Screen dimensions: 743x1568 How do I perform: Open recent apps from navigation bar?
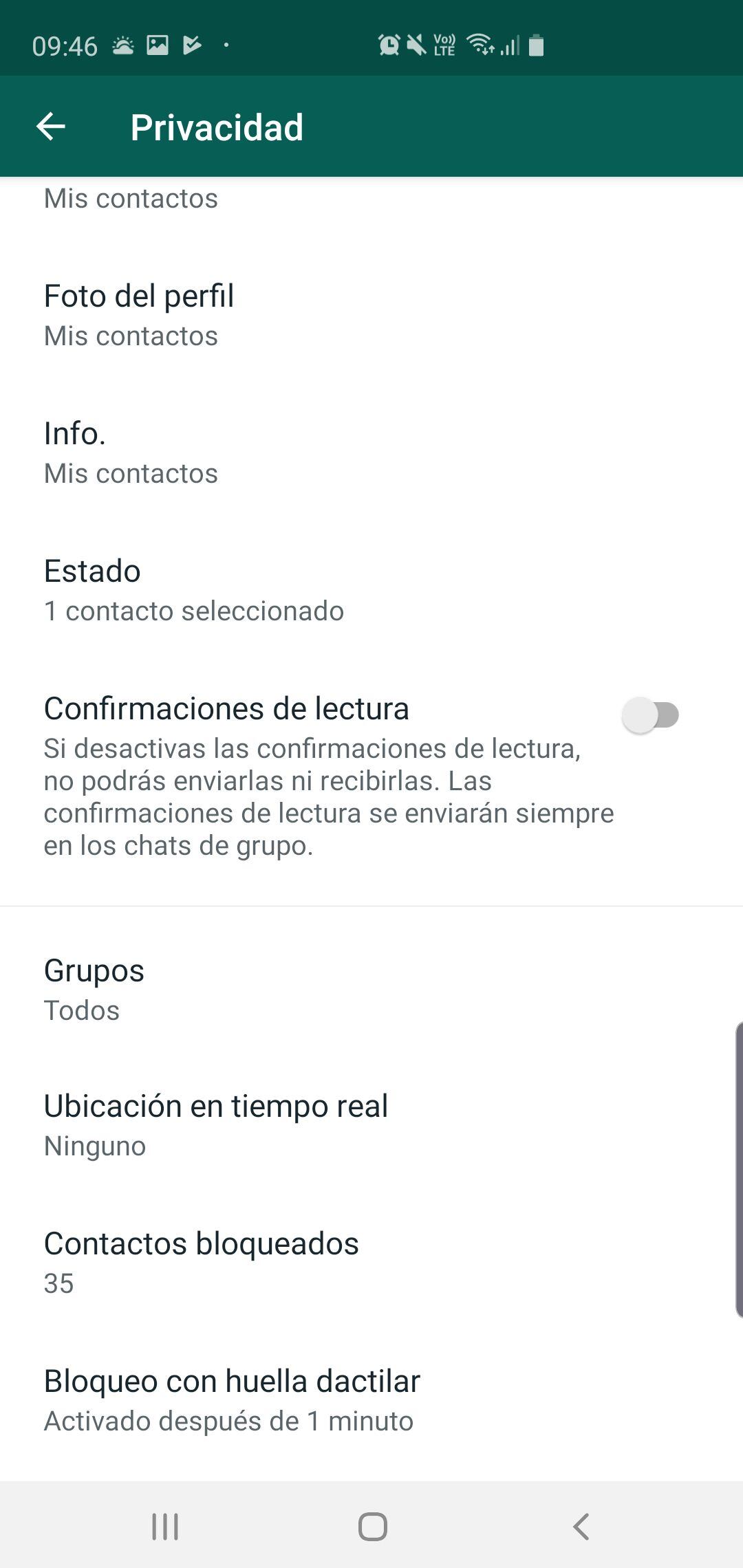[x=165, y=1526]
